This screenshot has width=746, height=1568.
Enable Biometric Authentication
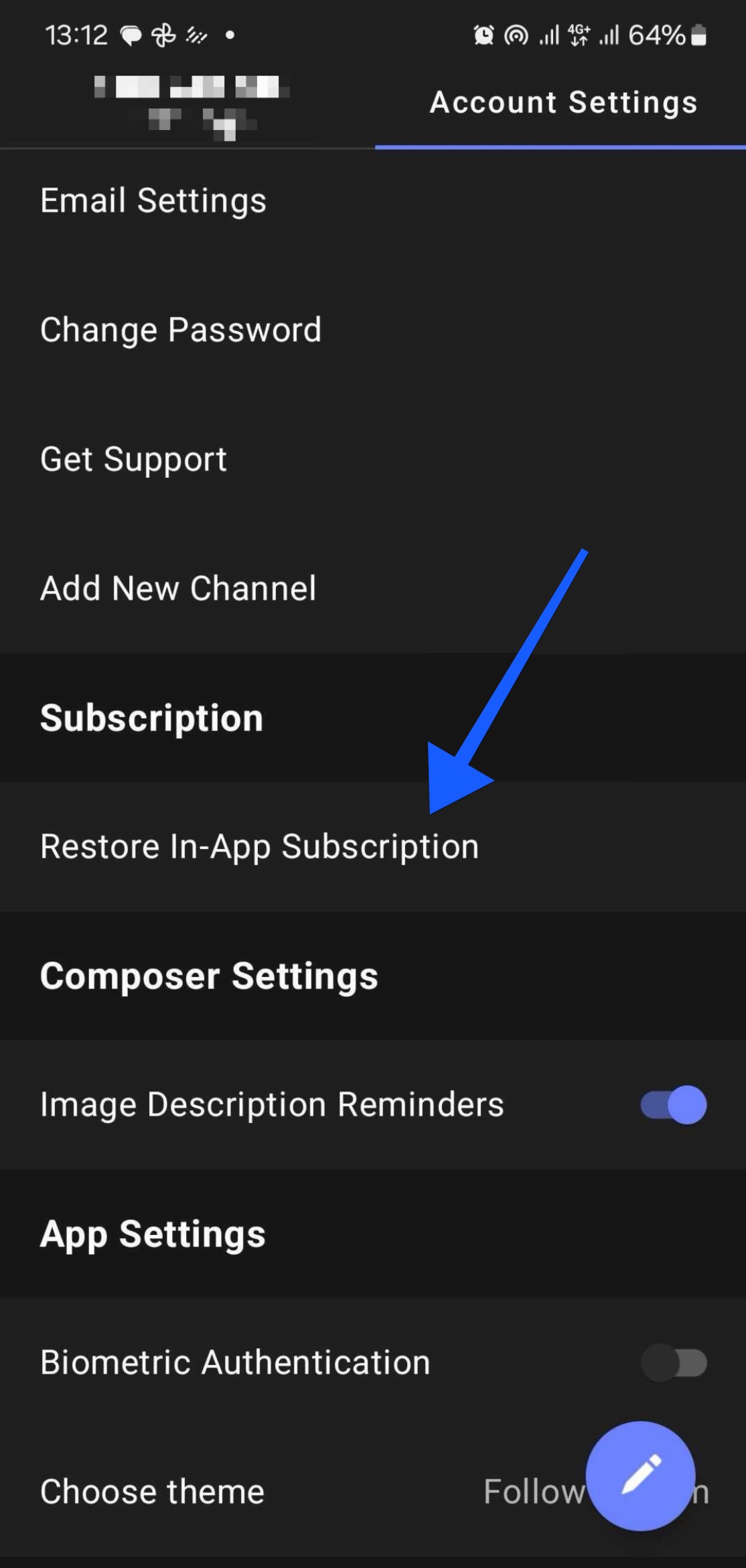(673, 1362)
